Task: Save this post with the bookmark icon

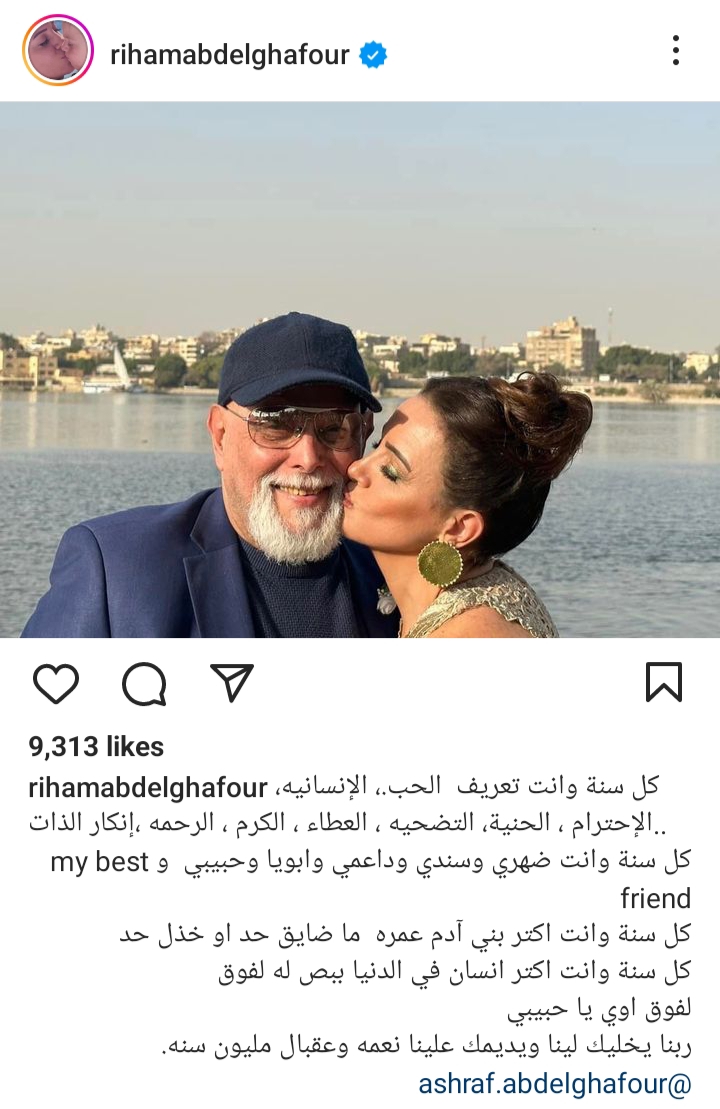Action: (x=664, y=683)
